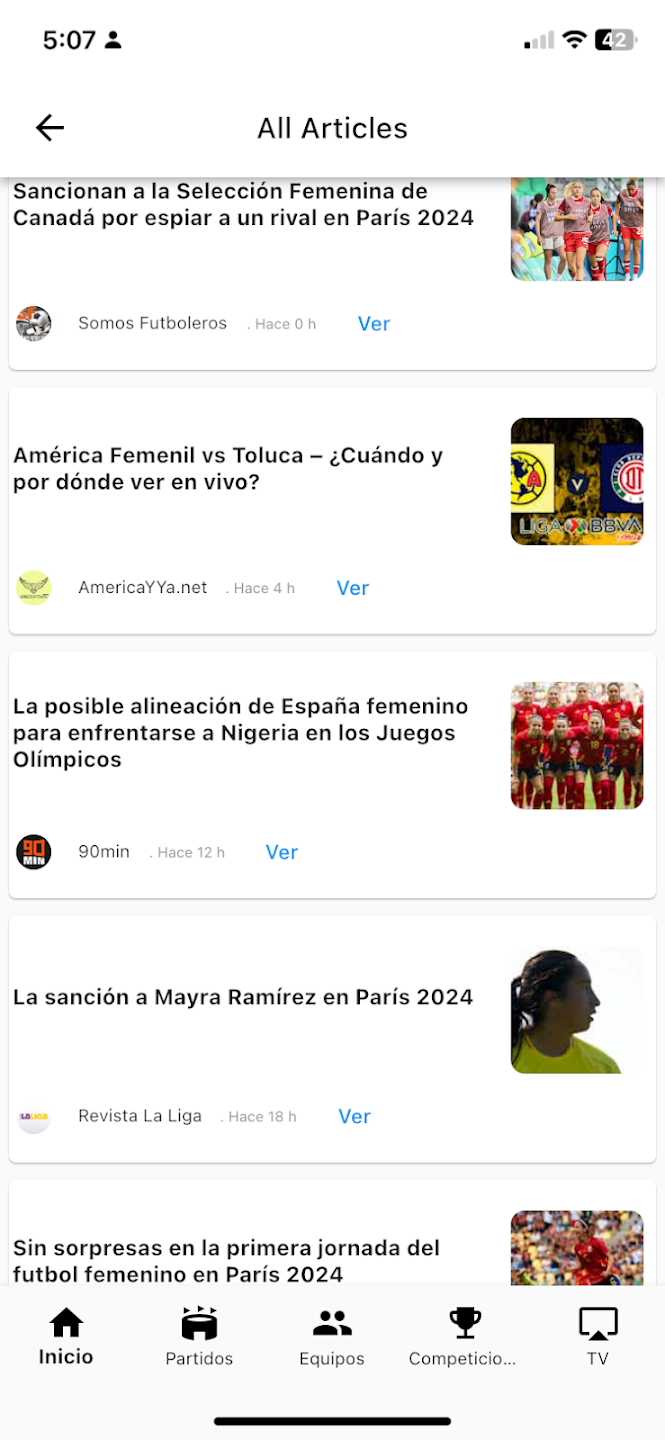The image size is (665, 1440).
Task: Switch to the Inicio tab
Action: [x=66, y=1336]
